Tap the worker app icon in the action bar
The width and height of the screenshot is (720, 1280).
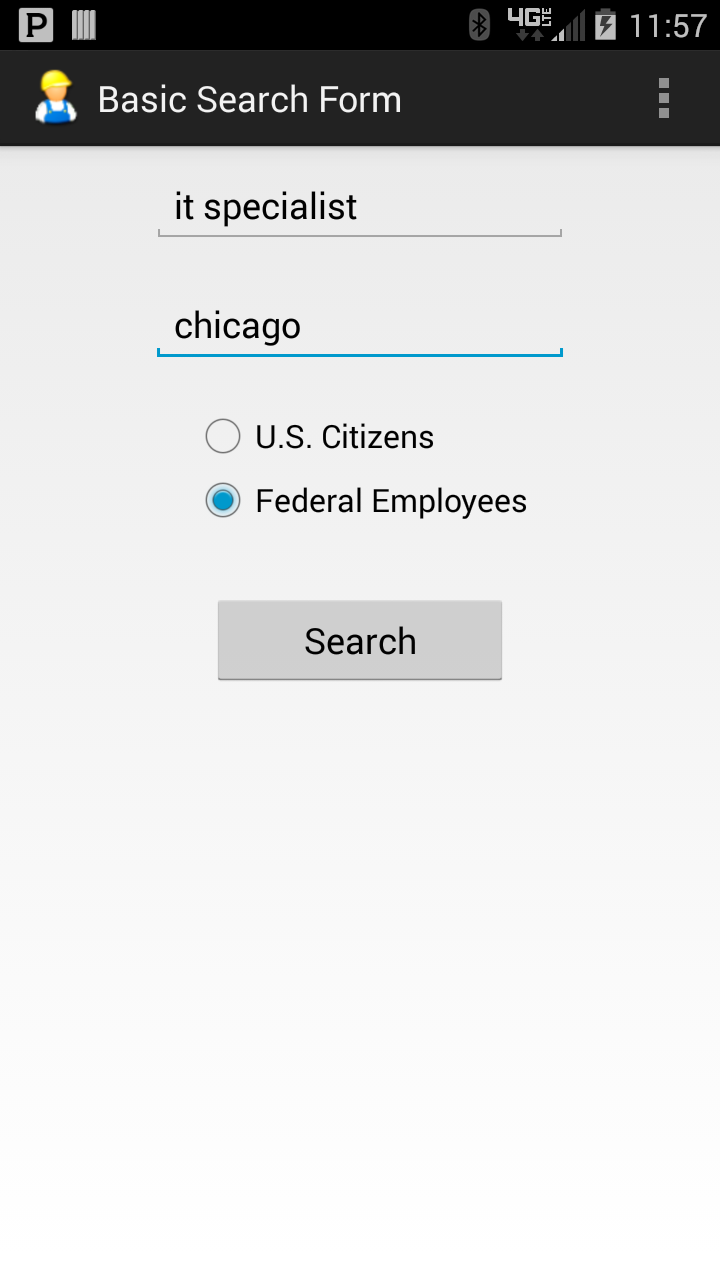[x=55, y=97]
